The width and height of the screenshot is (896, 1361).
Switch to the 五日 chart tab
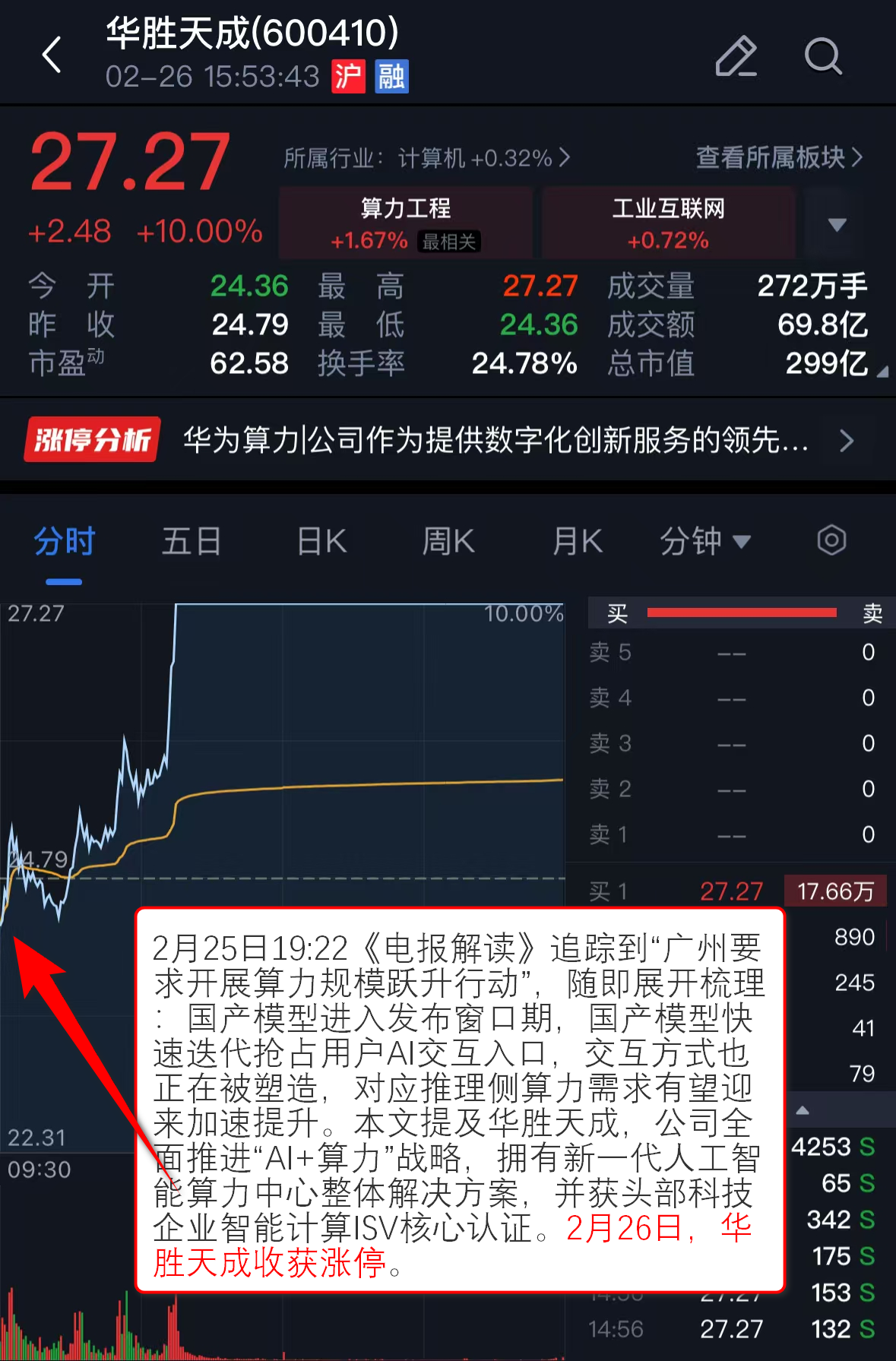click(x=192, y=542)
